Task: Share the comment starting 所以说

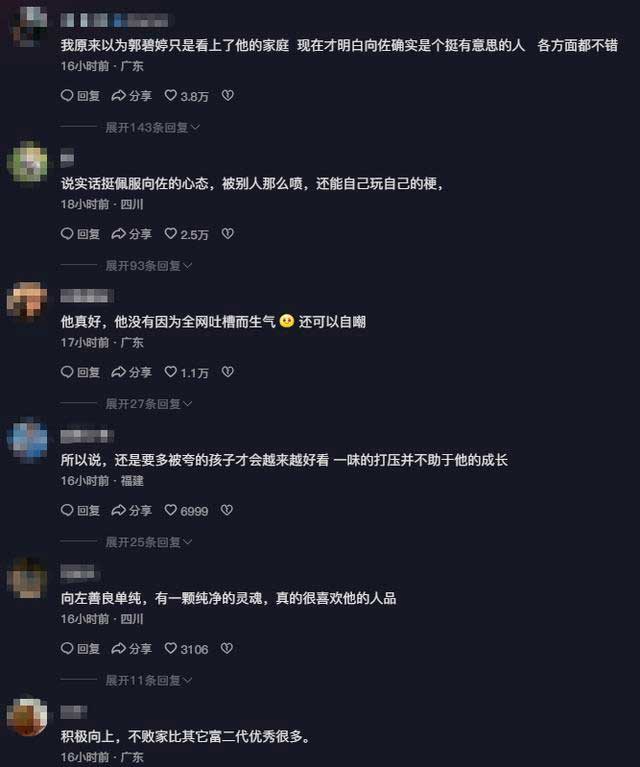Action: point(132,510)
